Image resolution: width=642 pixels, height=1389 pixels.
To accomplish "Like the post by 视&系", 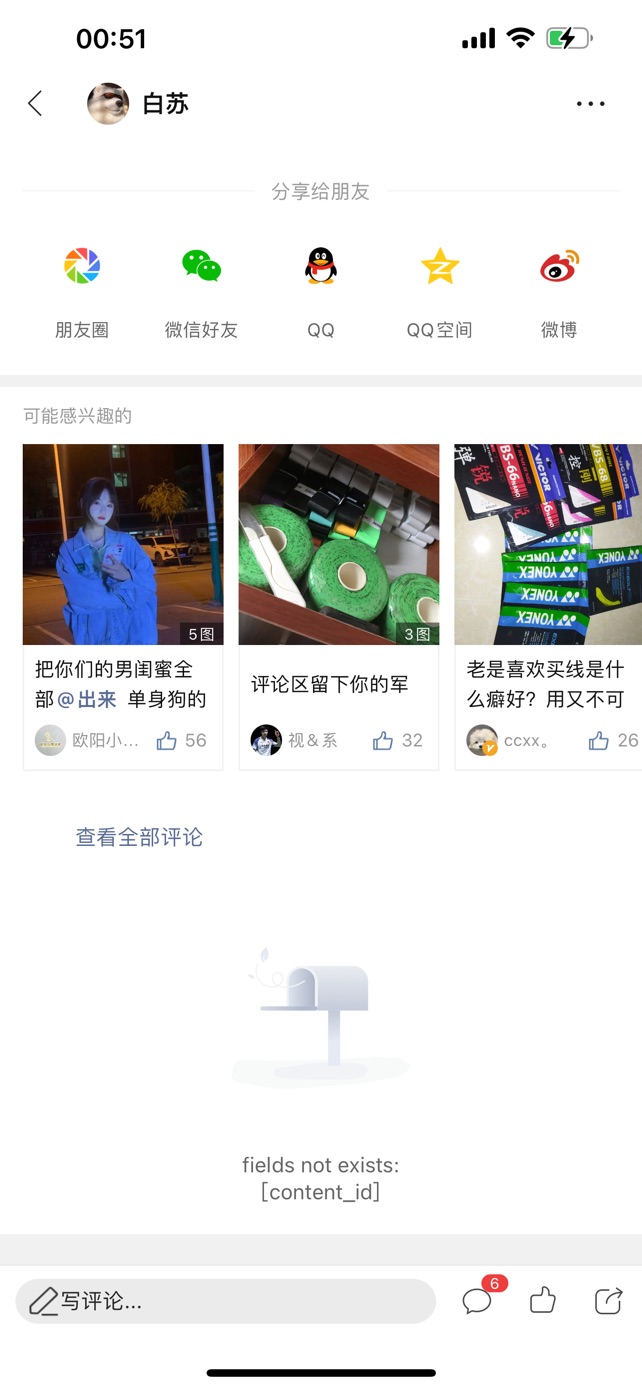I will 383,741.
